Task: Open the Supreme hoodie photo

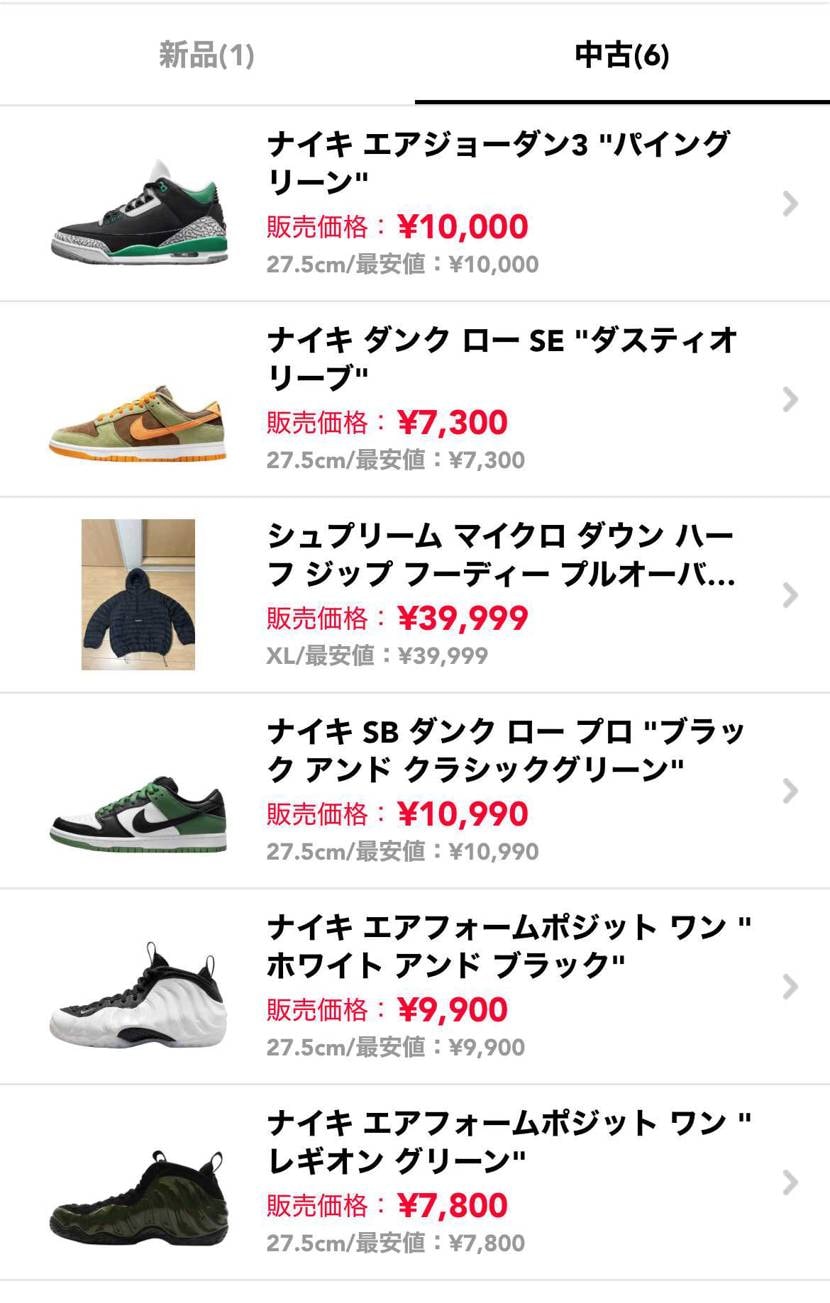Action: [138, 594]
